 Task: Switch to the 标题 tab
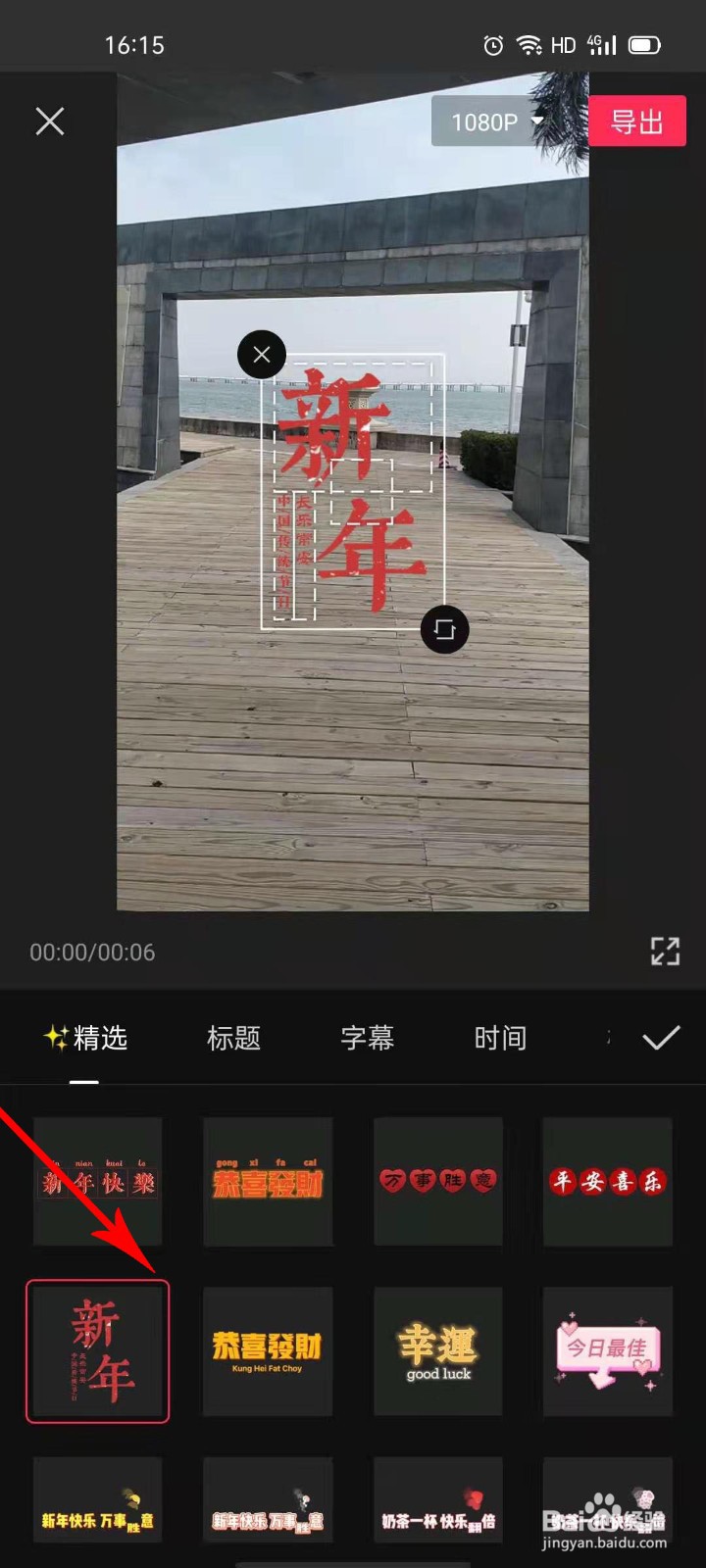click(x=234, y=1038)
